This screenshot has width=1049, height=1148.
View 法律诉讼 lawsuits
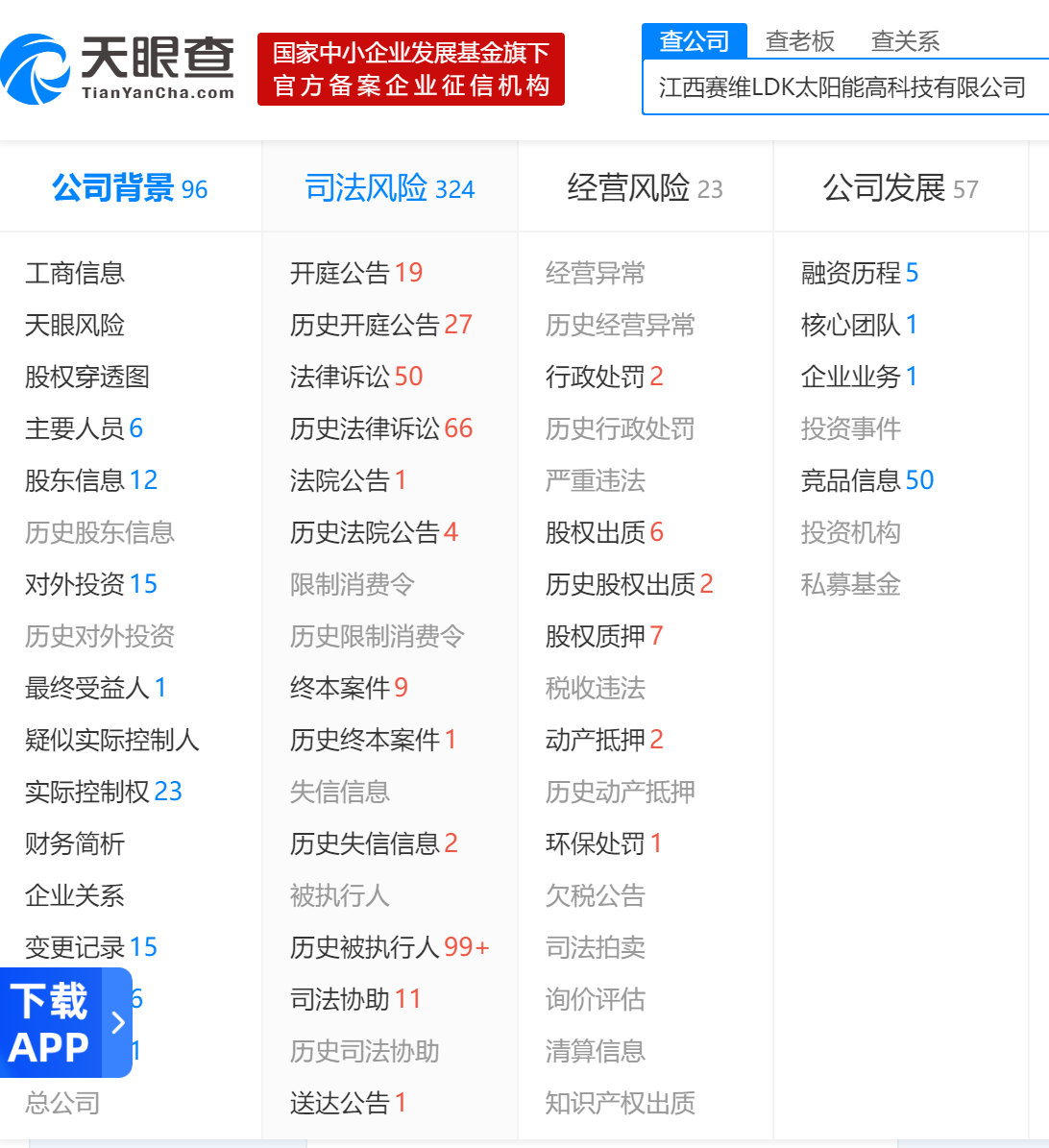[x=356, y=378]
